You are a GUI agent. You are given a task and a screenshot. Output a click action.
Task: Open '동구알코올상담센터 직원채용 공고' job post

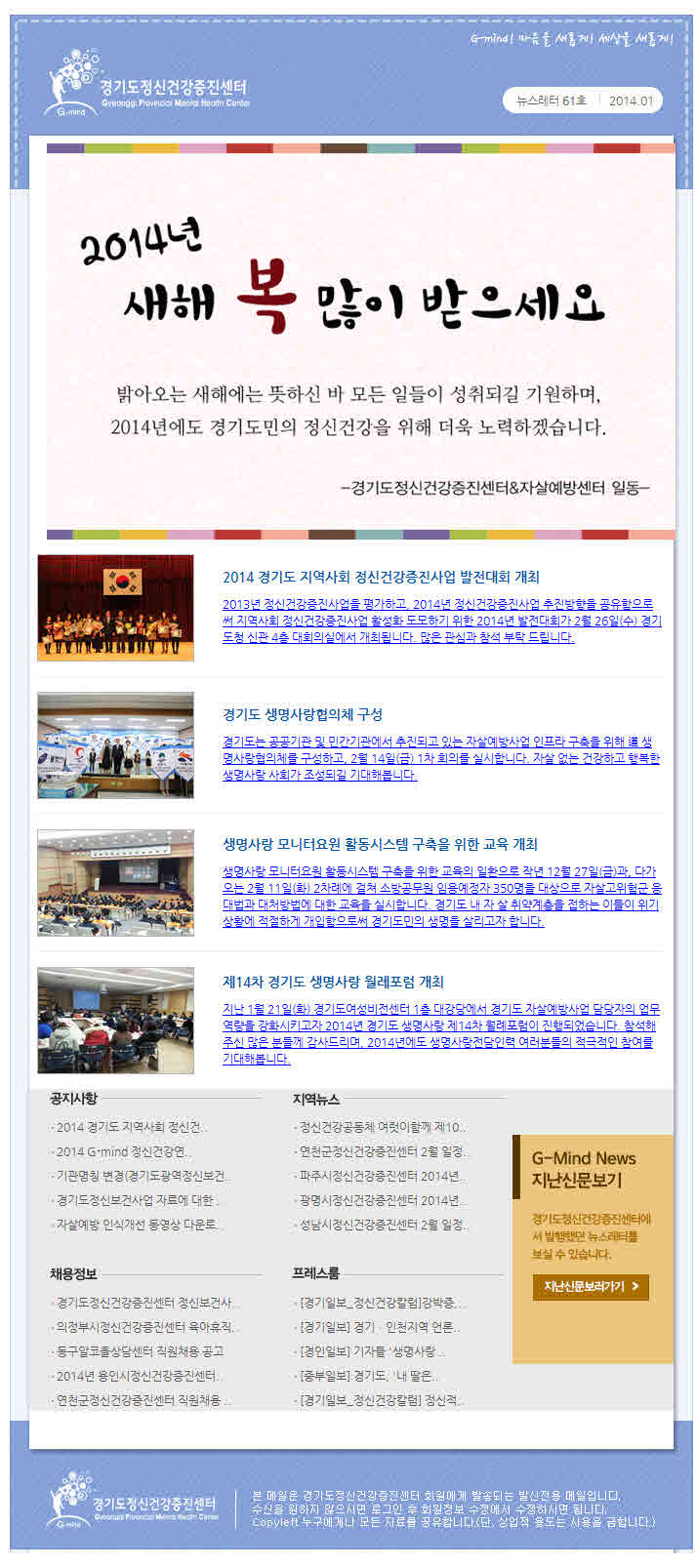(140, 1351)
